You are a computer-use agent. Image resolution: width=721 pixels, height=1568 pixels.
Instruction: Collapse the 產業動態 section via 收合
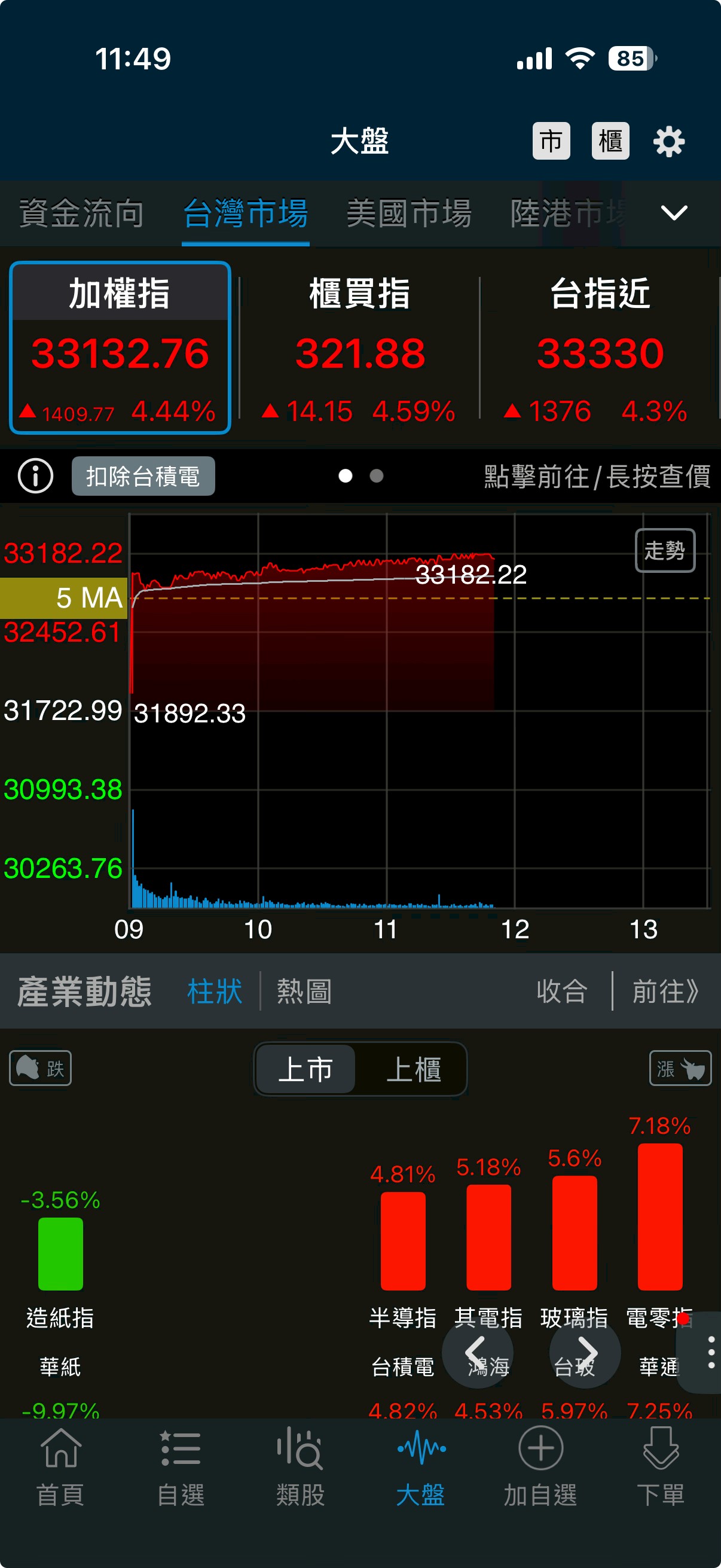[561, 991]
